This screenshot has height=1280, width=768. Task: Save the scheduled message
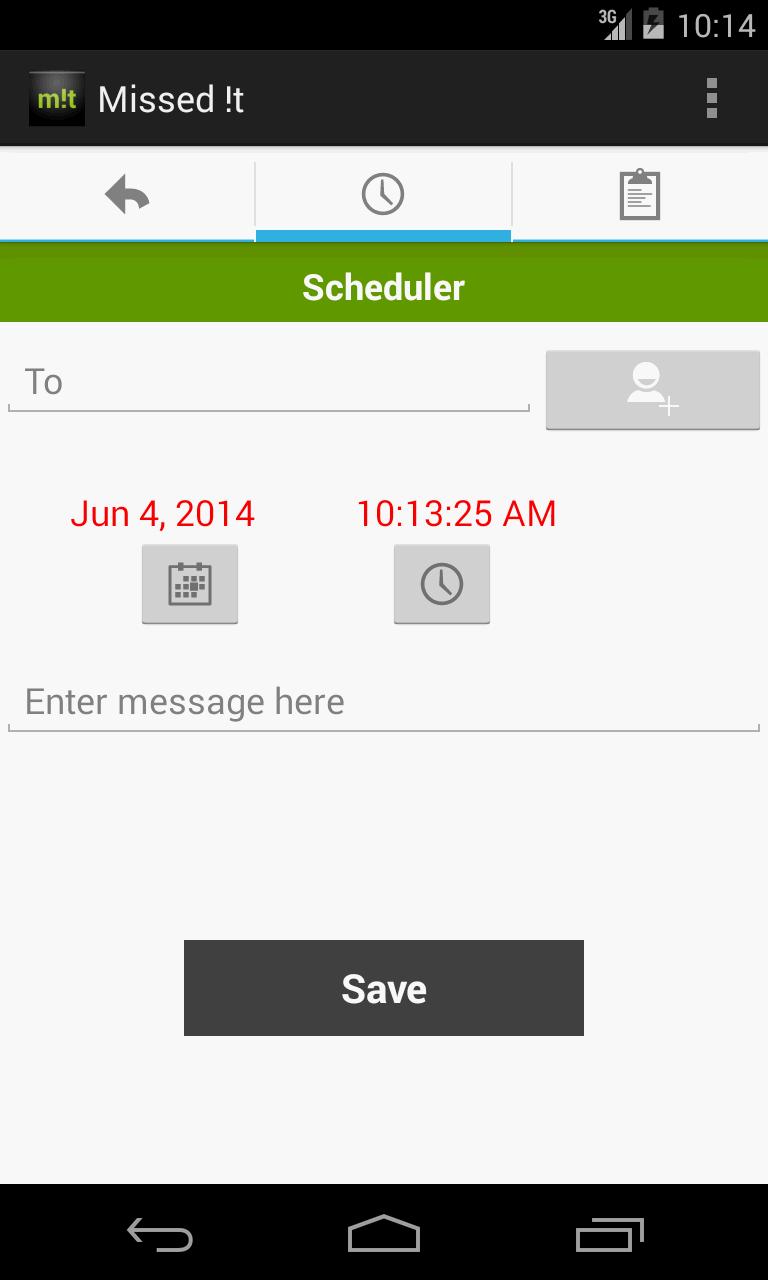click(x=383, y=988)
